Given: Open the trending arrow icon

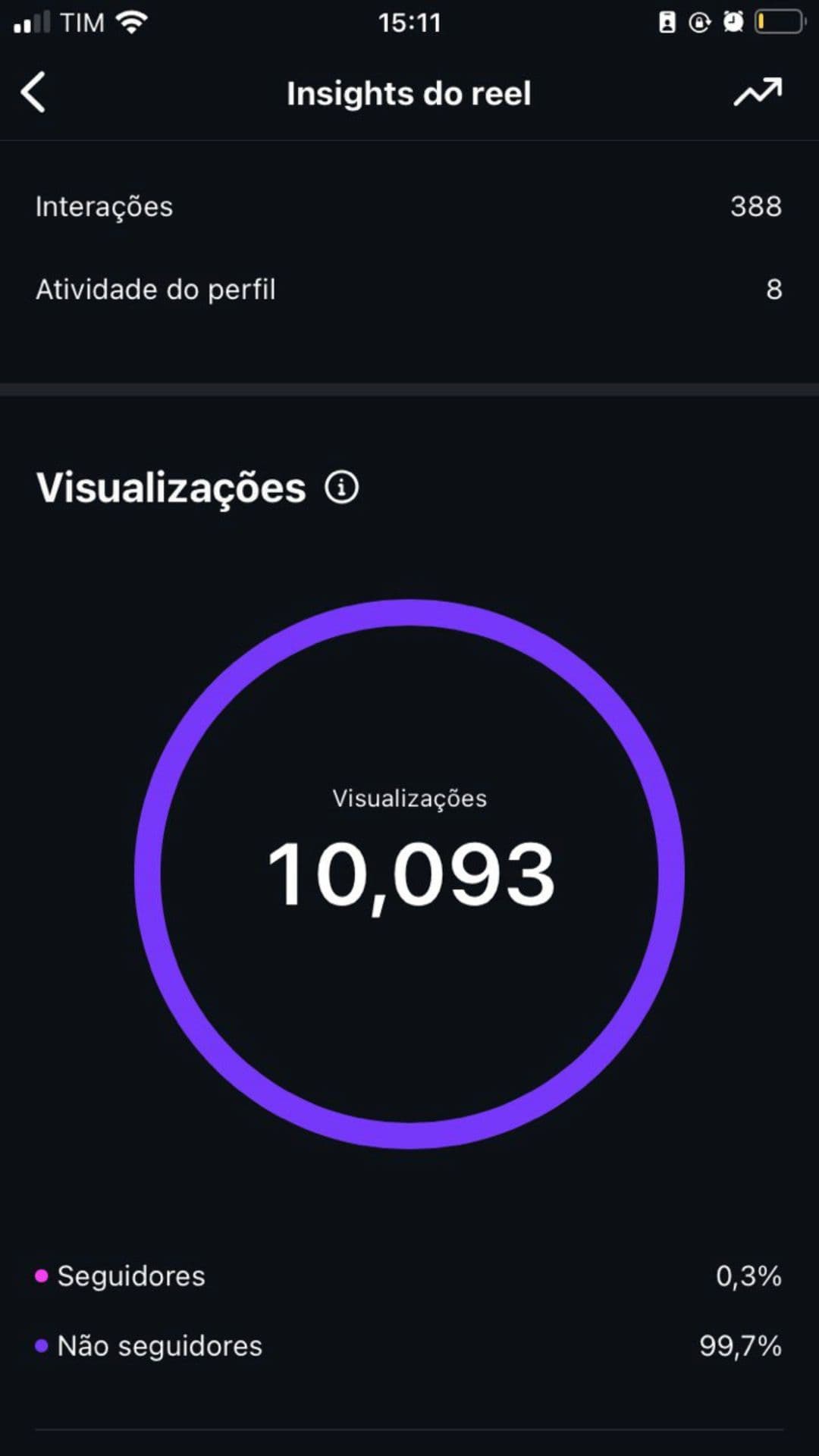Looking at the screenshot, I should coord(757,92).
